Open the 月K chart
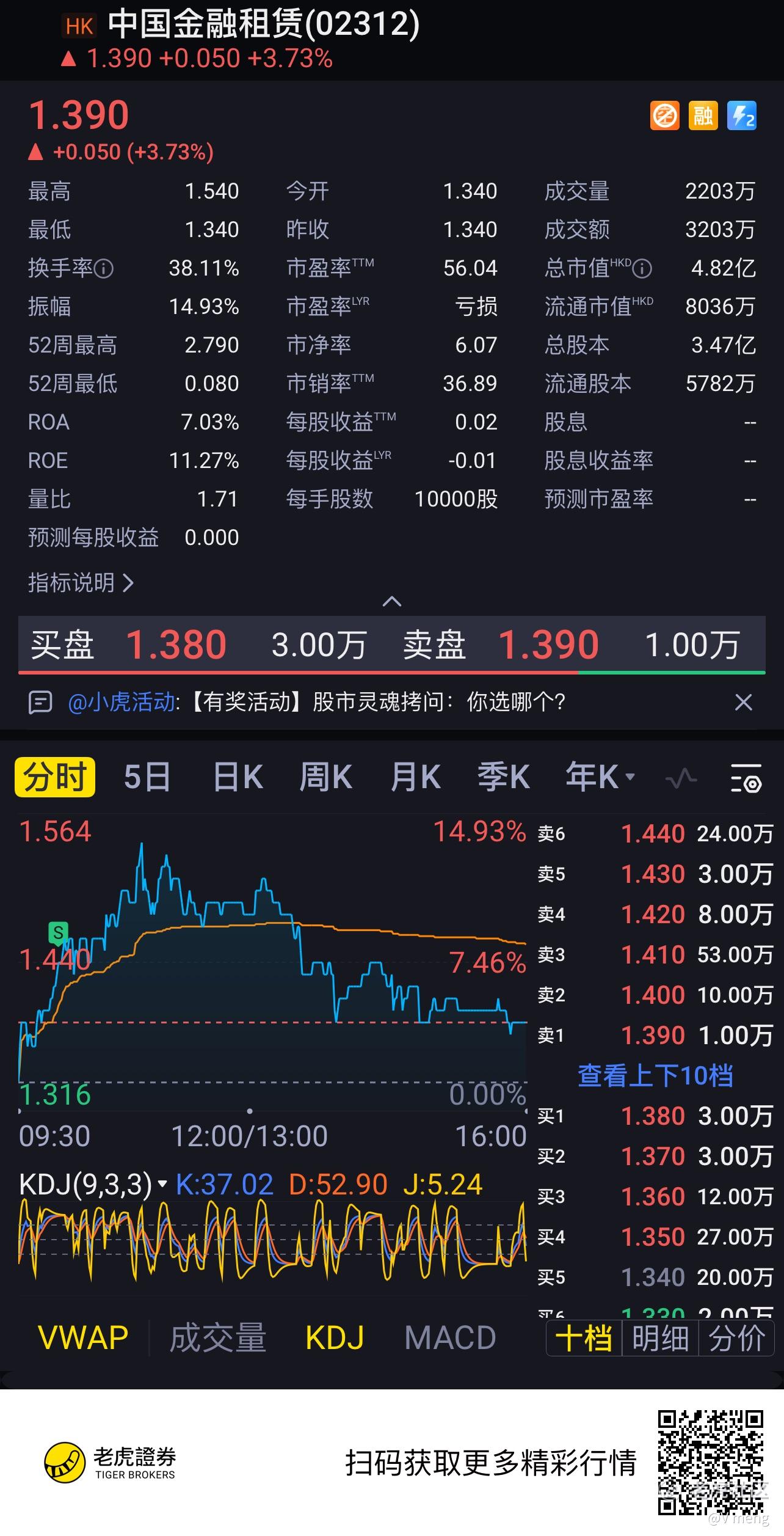Screen dimensions: 784x1536 [x=415, y=777]
